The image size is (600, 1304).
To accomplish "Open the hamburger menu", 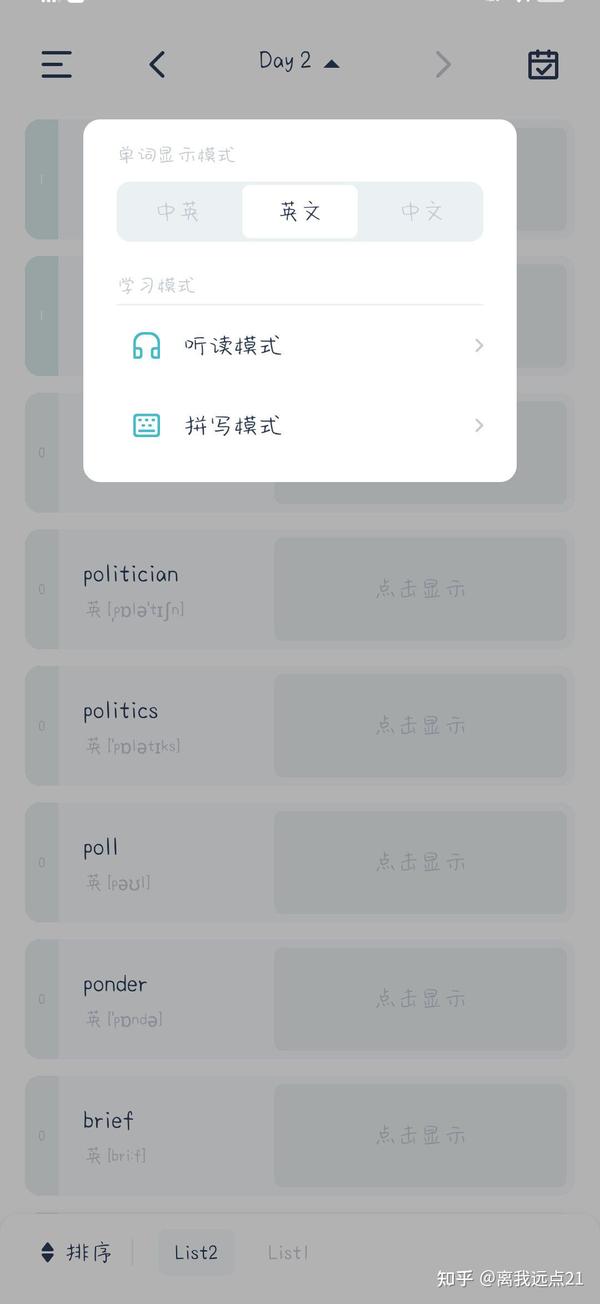I will [x=56, y=64].
